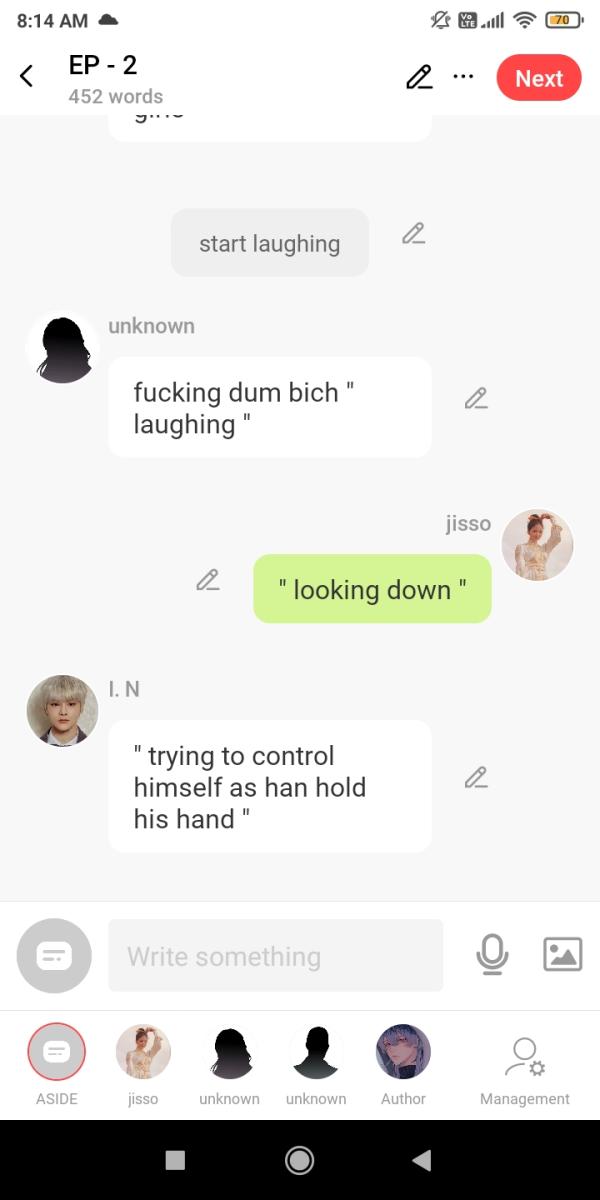Go back using the top-left arrow
The height and width of the screenshot is (1200, 600).
click(x=27, y=76)
